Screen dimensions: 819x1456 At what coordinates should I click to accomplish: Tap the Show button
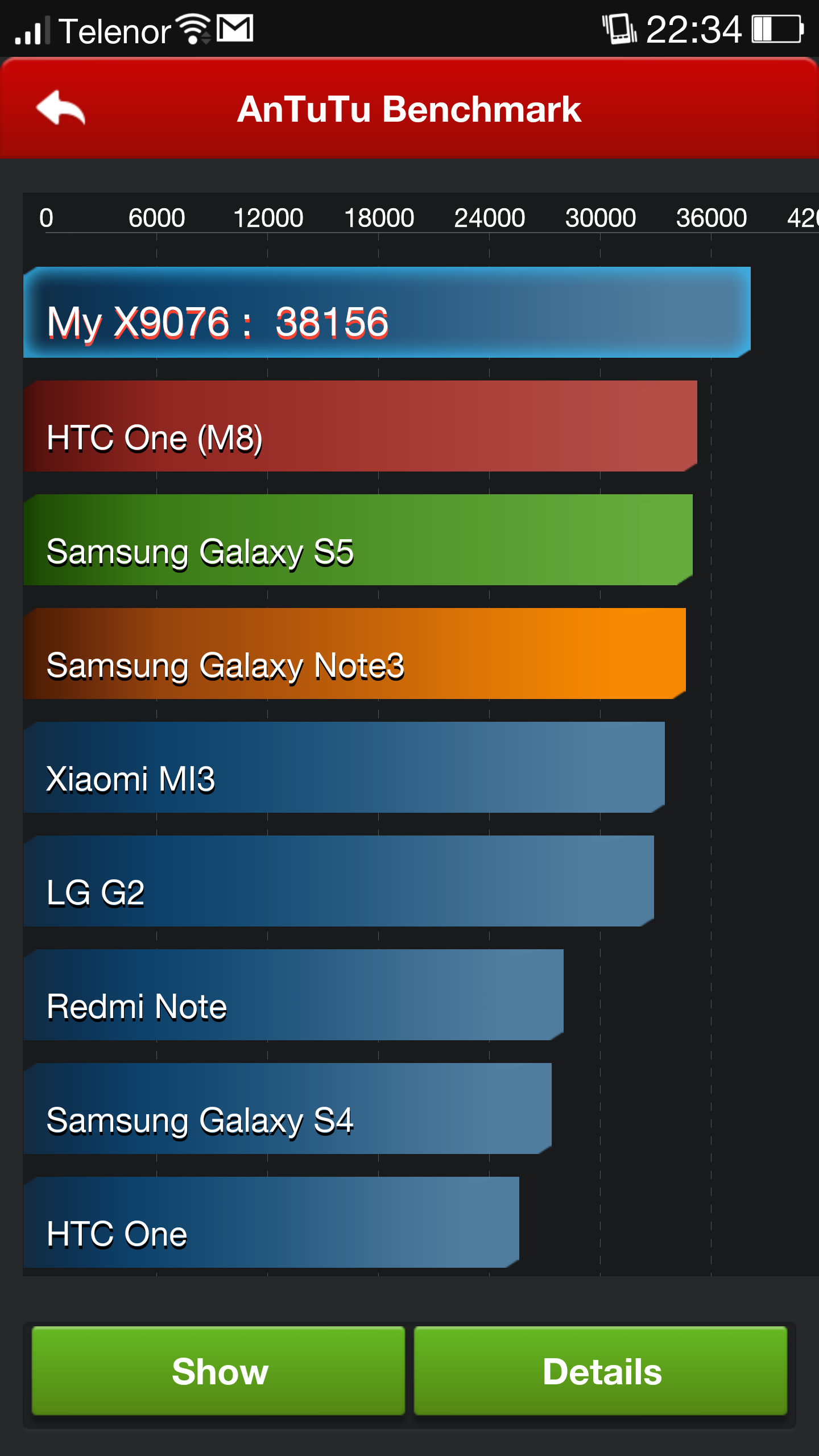click(218, 1371)
